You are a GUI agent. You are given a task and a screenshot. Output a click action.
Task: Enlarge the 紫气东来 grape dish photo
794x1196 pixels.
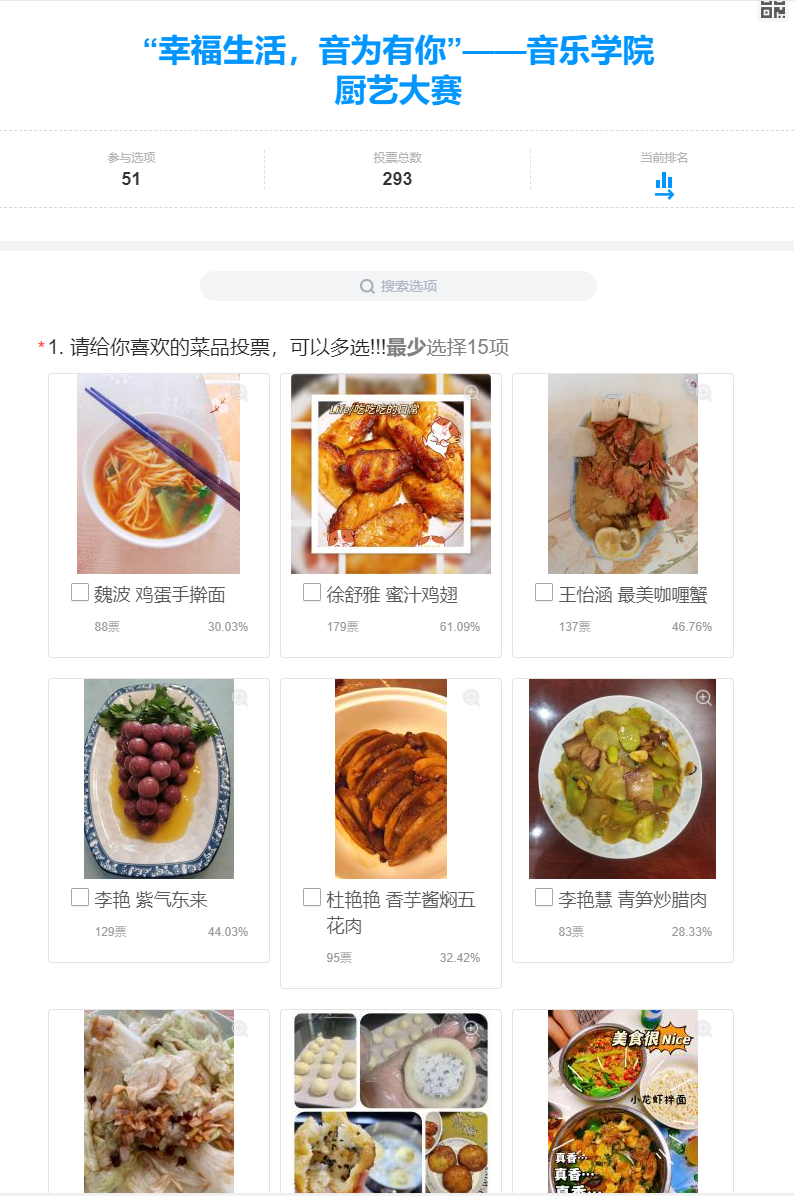pos(240,698)
